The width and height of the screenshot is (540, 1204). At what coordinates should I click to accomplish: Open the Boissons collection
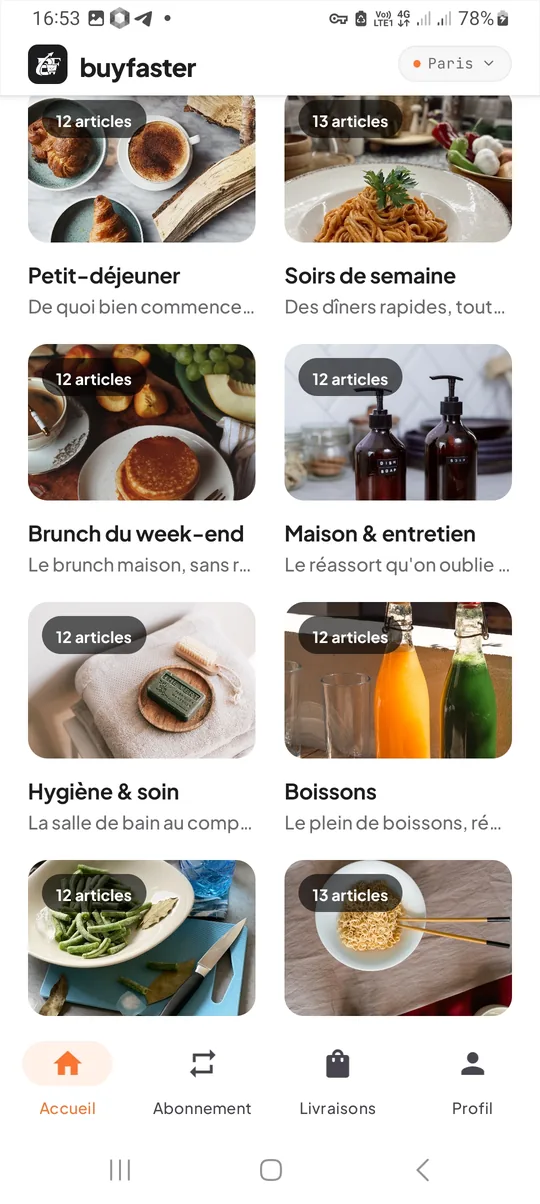click(x=398, y=719)
